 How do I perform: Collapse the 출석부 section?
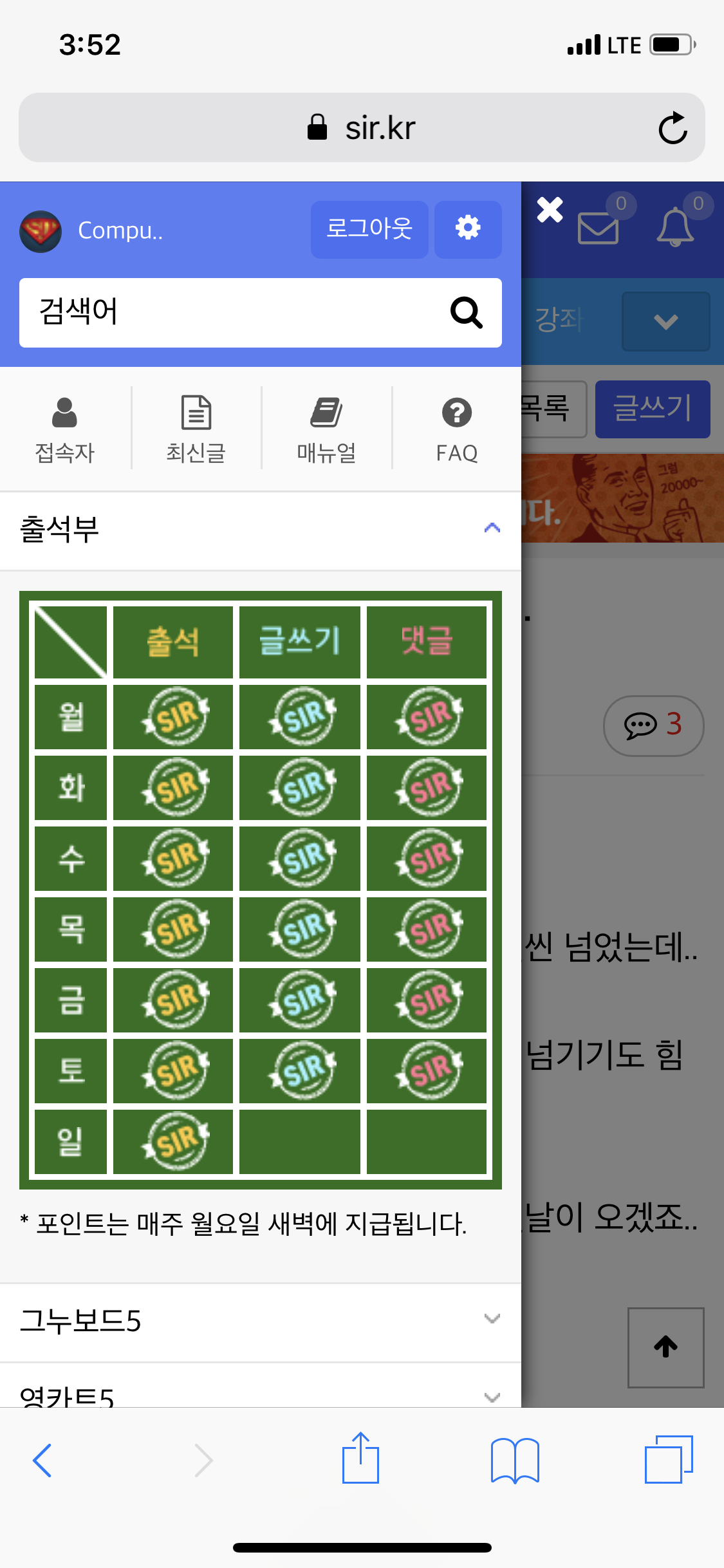tap(492, 528)
